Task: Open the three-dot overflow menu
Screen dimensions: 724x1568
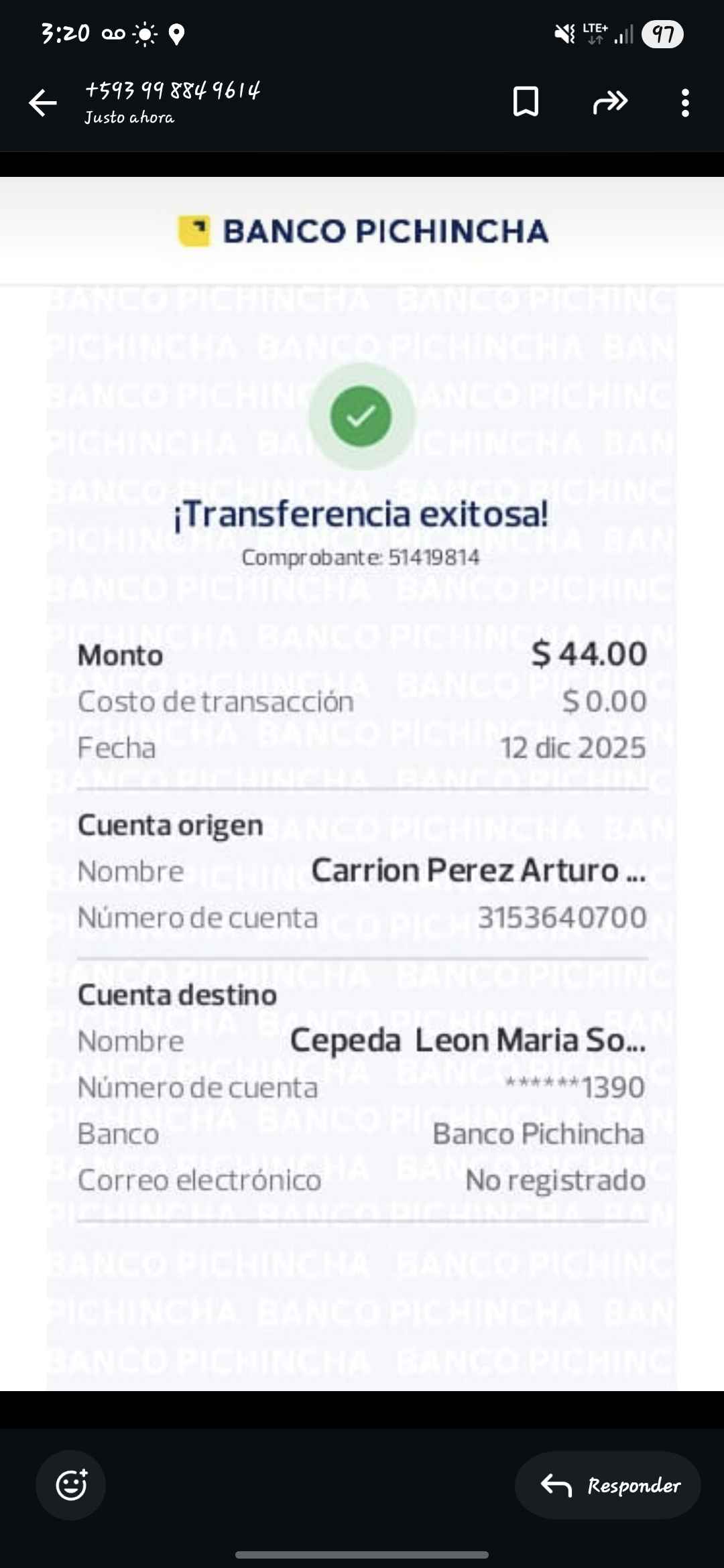Action: pos(684,103)
